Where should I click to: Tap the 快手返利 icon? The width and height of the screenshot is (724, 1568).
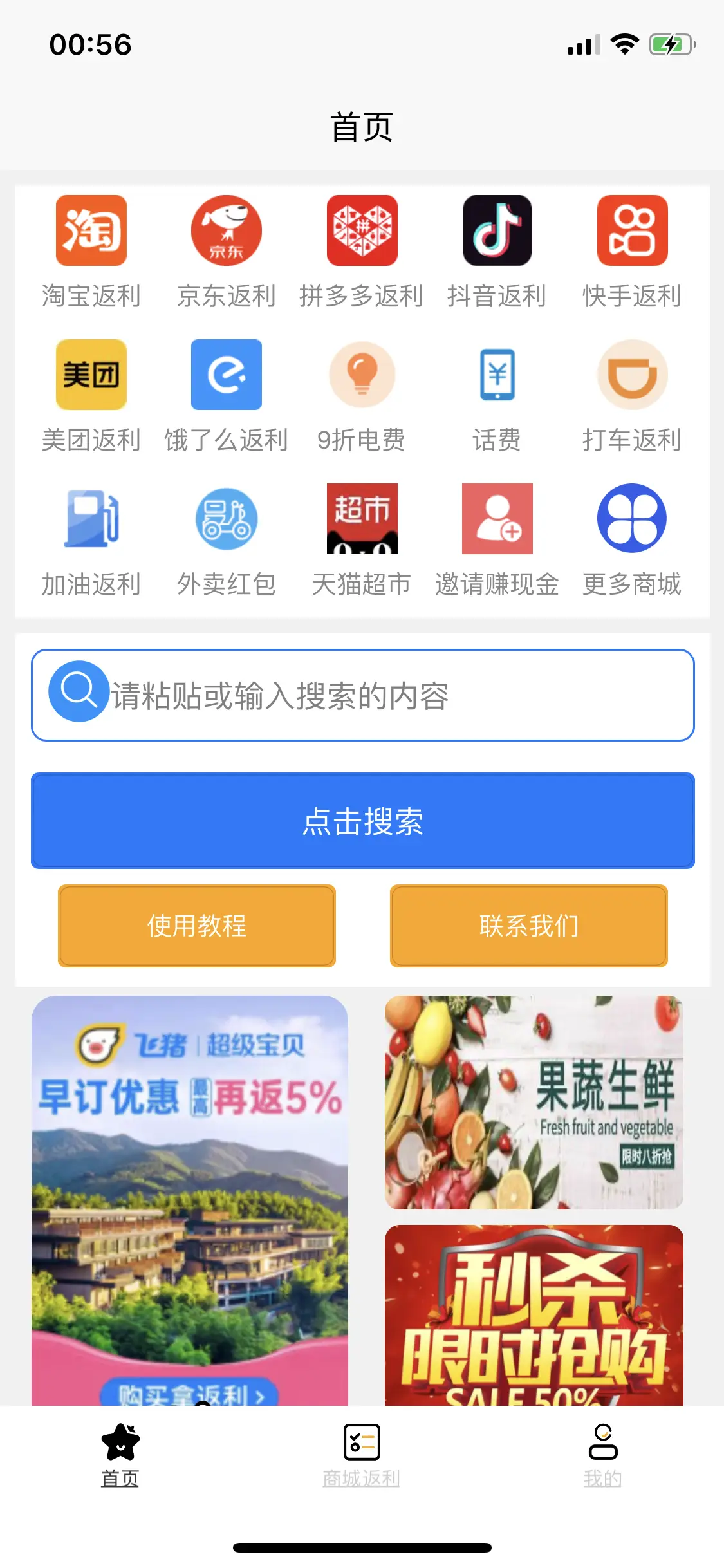coord(632,231)
